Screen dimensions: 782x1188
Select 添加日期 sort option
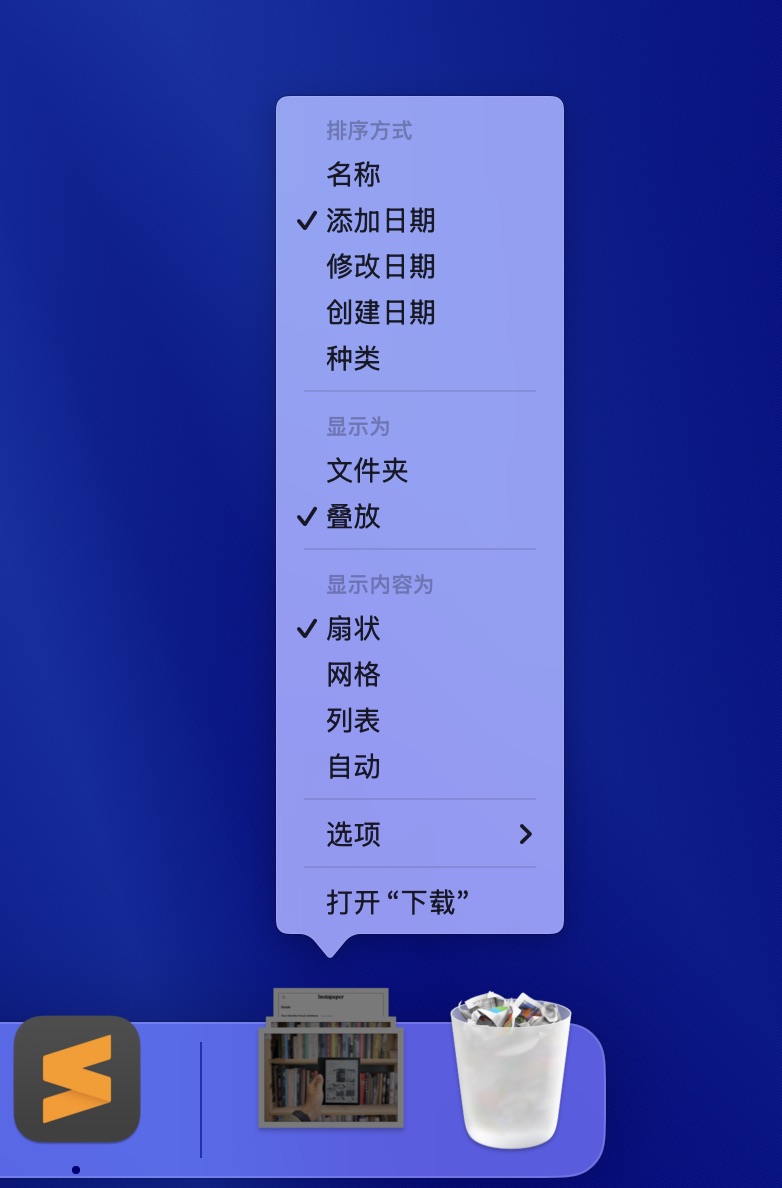pos(380,221)
